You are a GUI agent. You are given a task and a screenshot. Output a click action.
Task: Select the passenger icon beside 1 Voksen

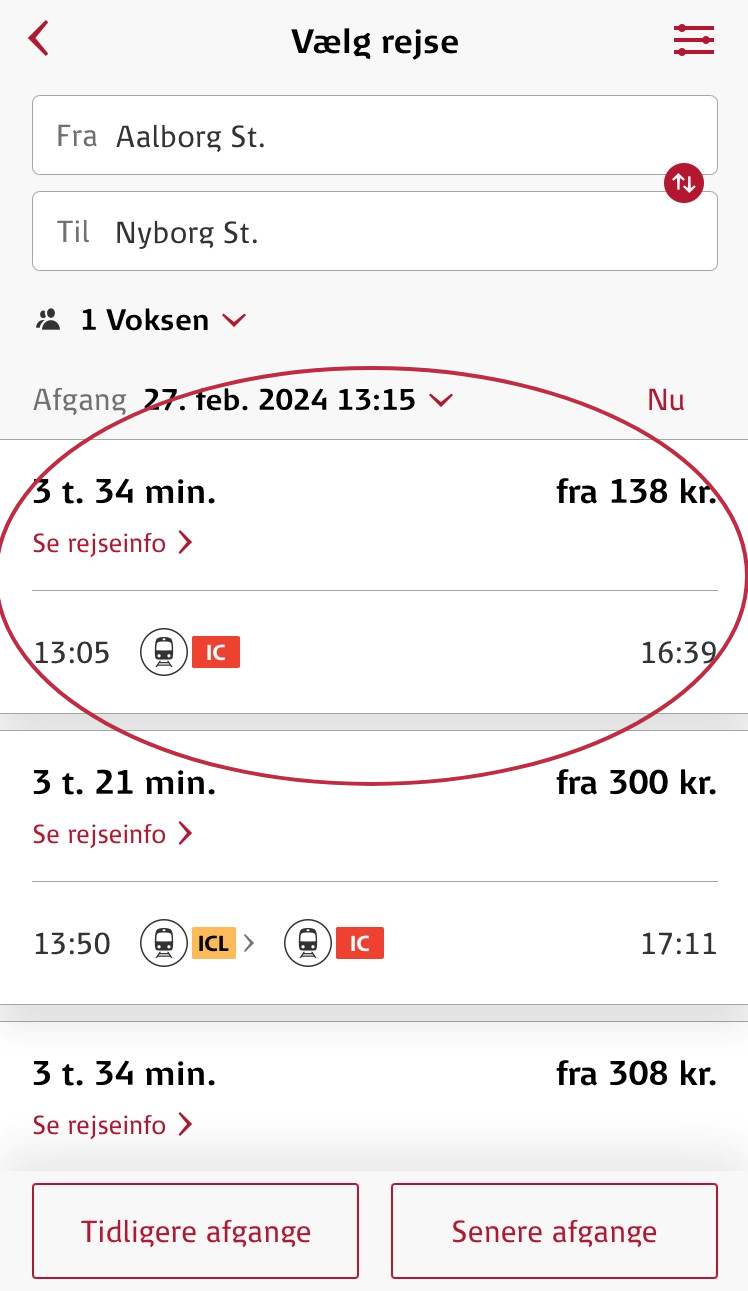click(47, 318)
